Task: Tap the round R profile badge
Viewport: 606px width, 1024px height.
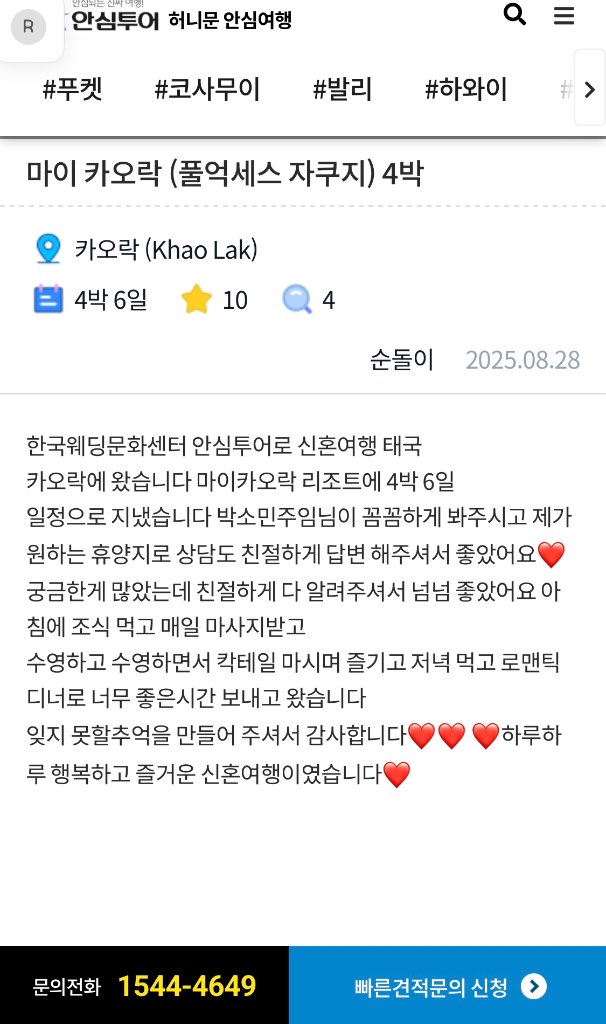Action: [28, 27]
